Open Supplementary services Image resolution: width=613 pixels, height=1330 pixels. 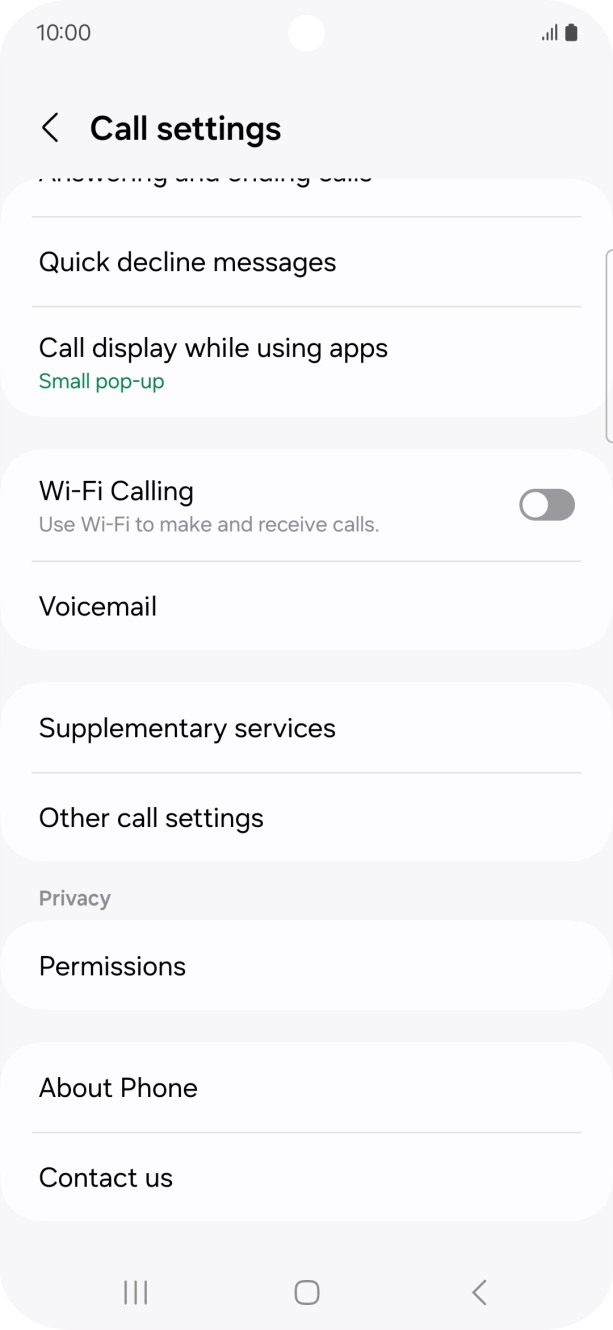tap(306, 728)
